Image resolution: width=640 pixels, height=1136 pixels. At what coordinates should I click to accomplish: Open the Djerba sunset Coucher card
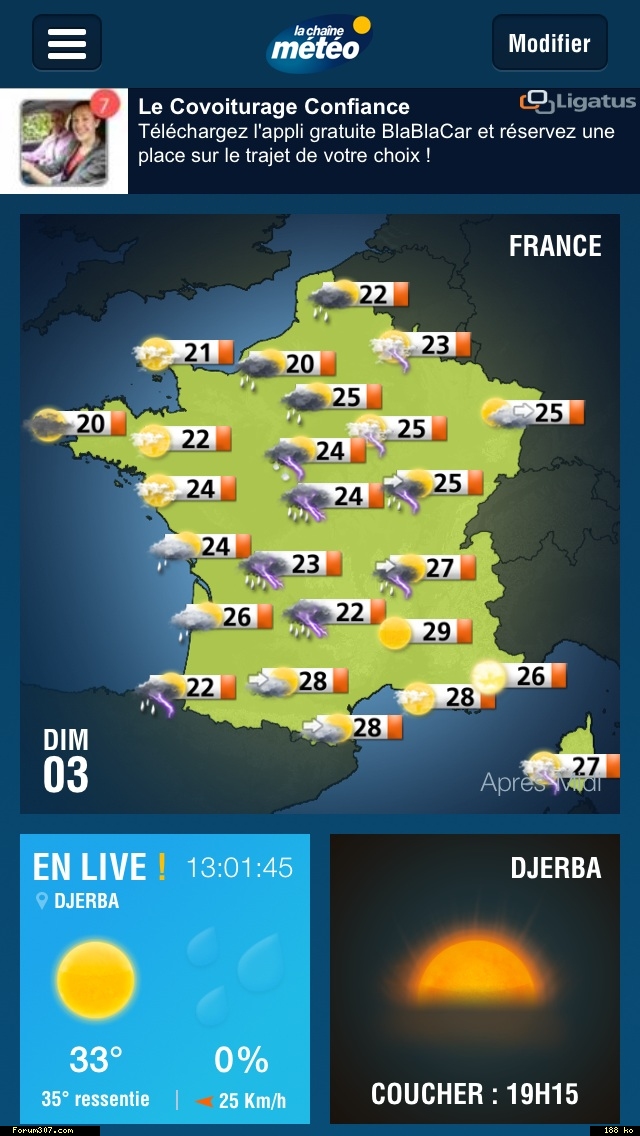(x=475, y=978)
